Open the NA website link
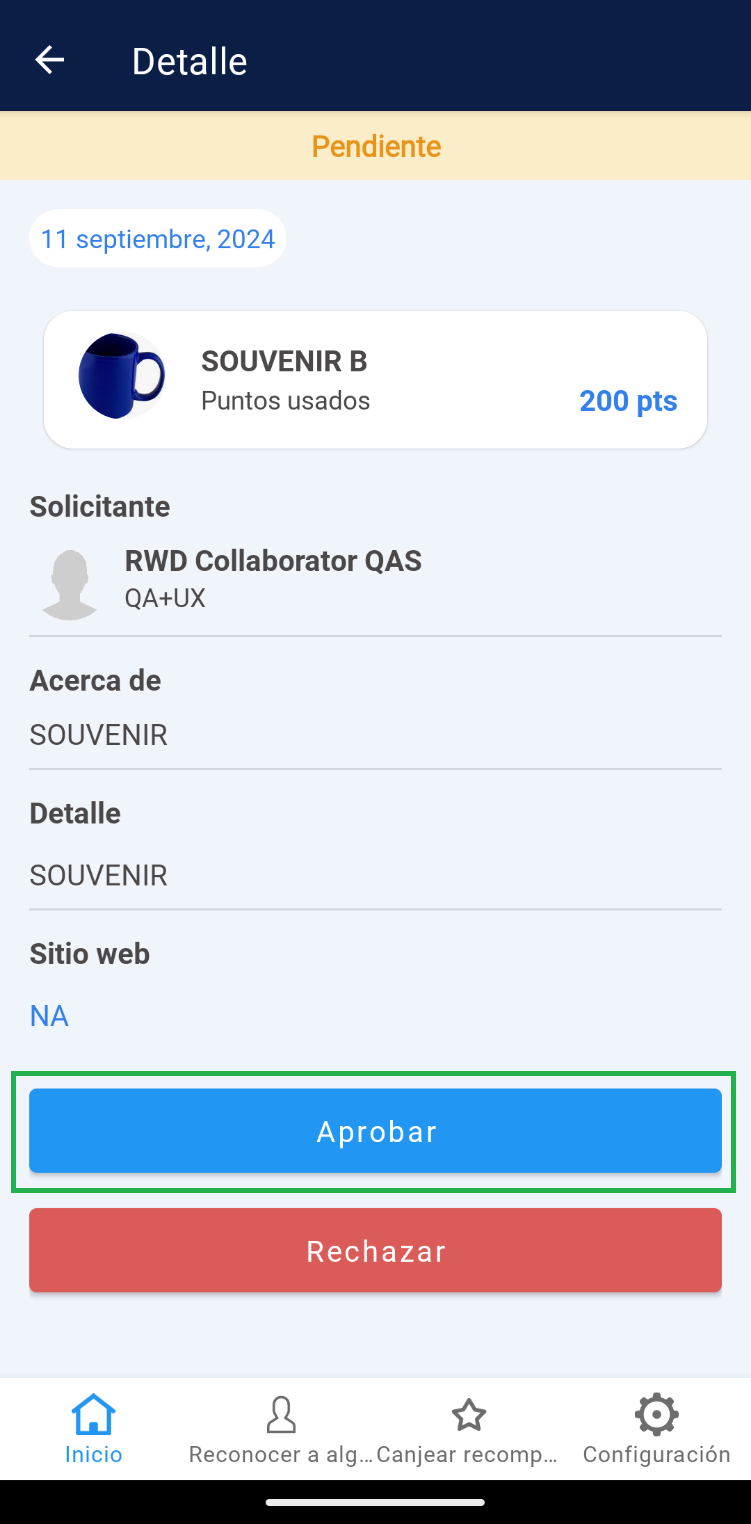The width and height of the screenshot is (751, 1524). (x=49, y=1016)
